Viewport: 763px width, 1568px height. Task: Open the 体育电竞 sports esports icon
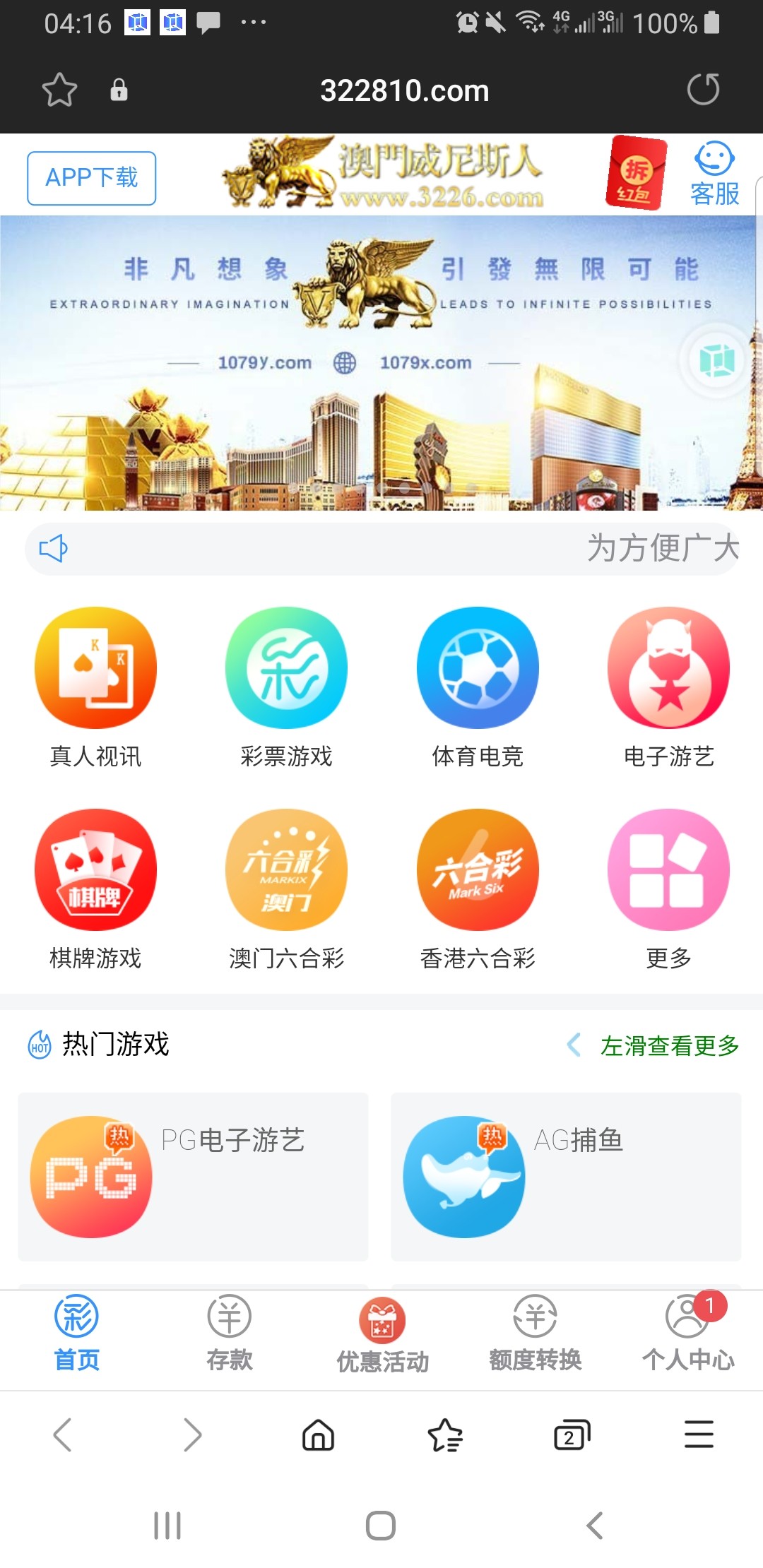tap(477, 667)
